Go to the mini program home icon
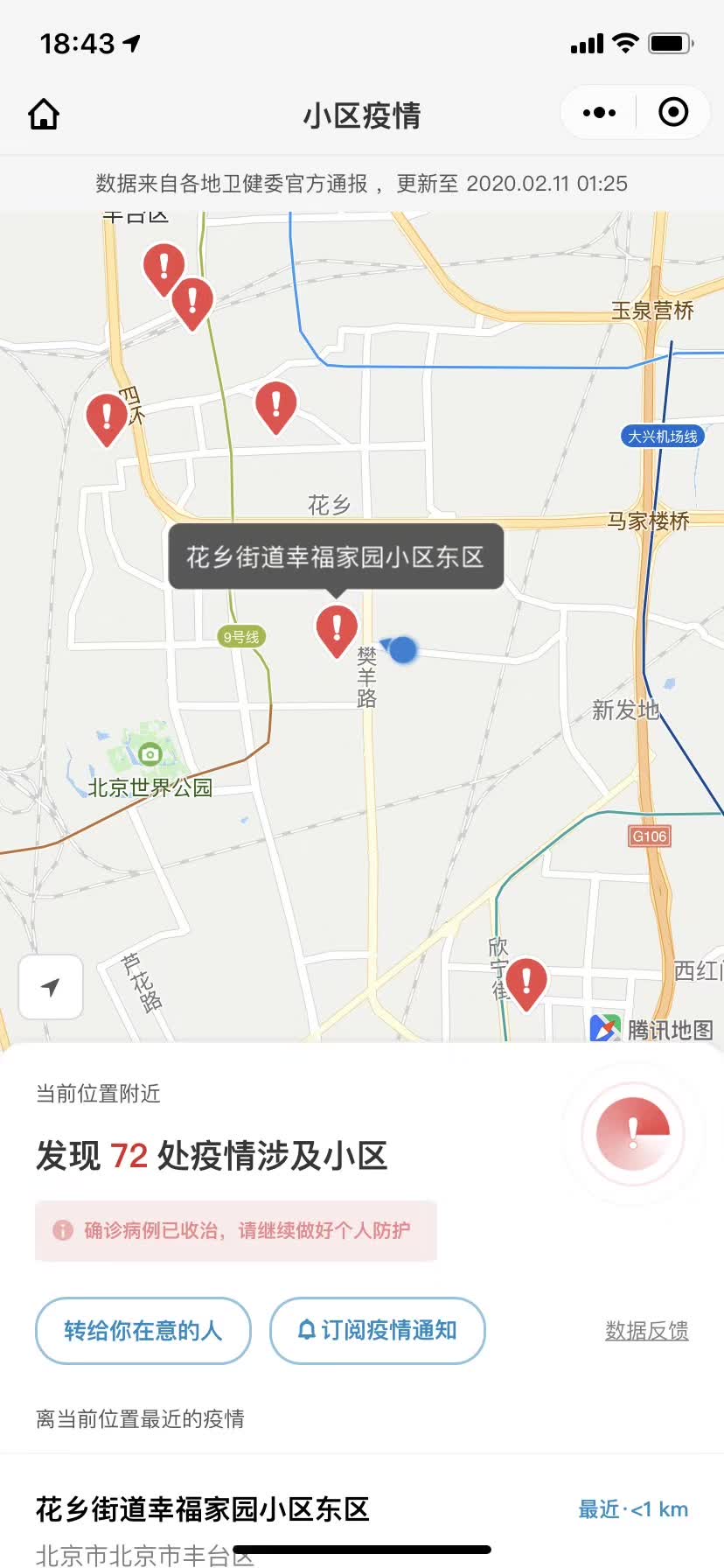 44,114
